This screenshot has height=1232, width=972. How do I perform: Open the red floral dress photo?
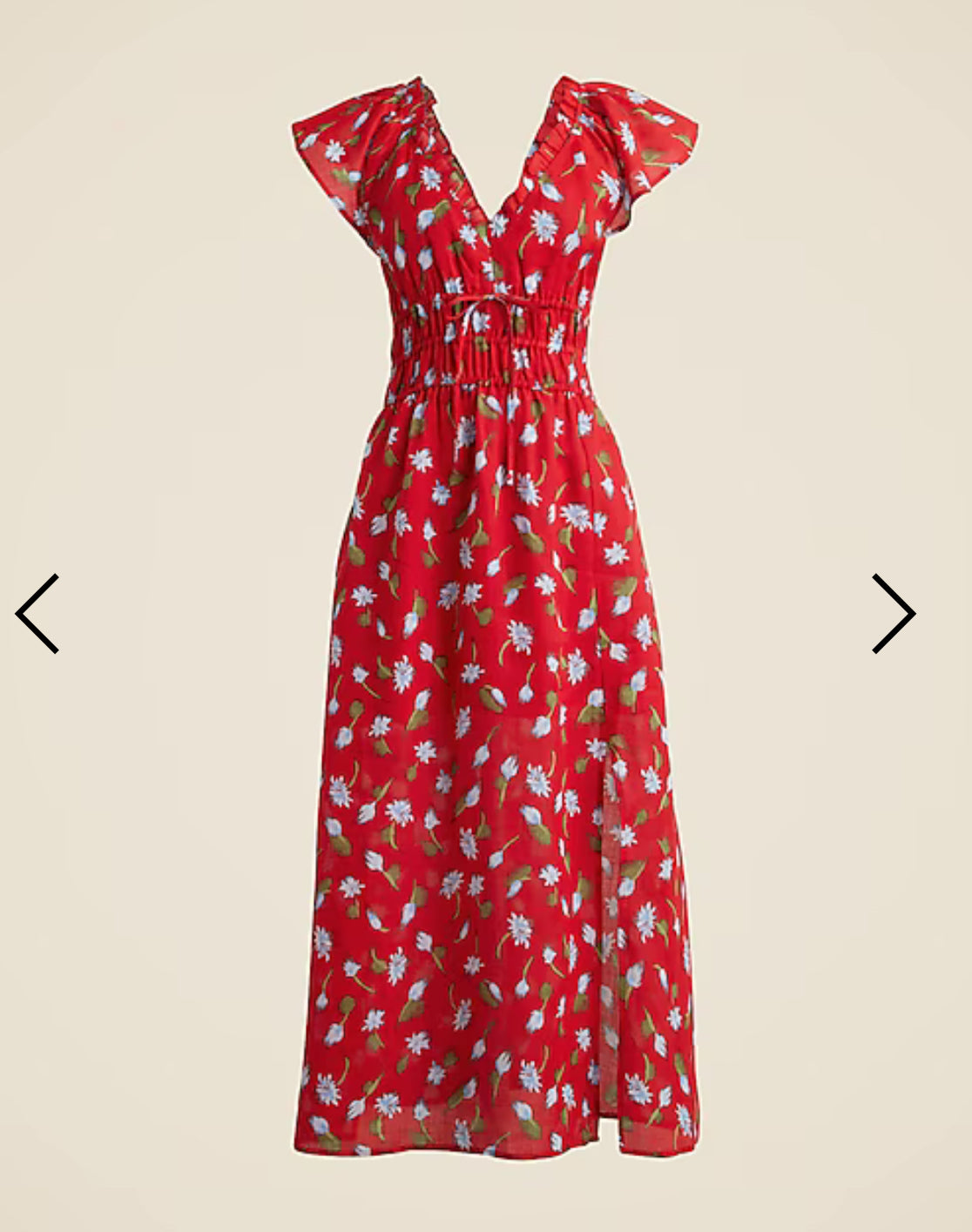493,609
